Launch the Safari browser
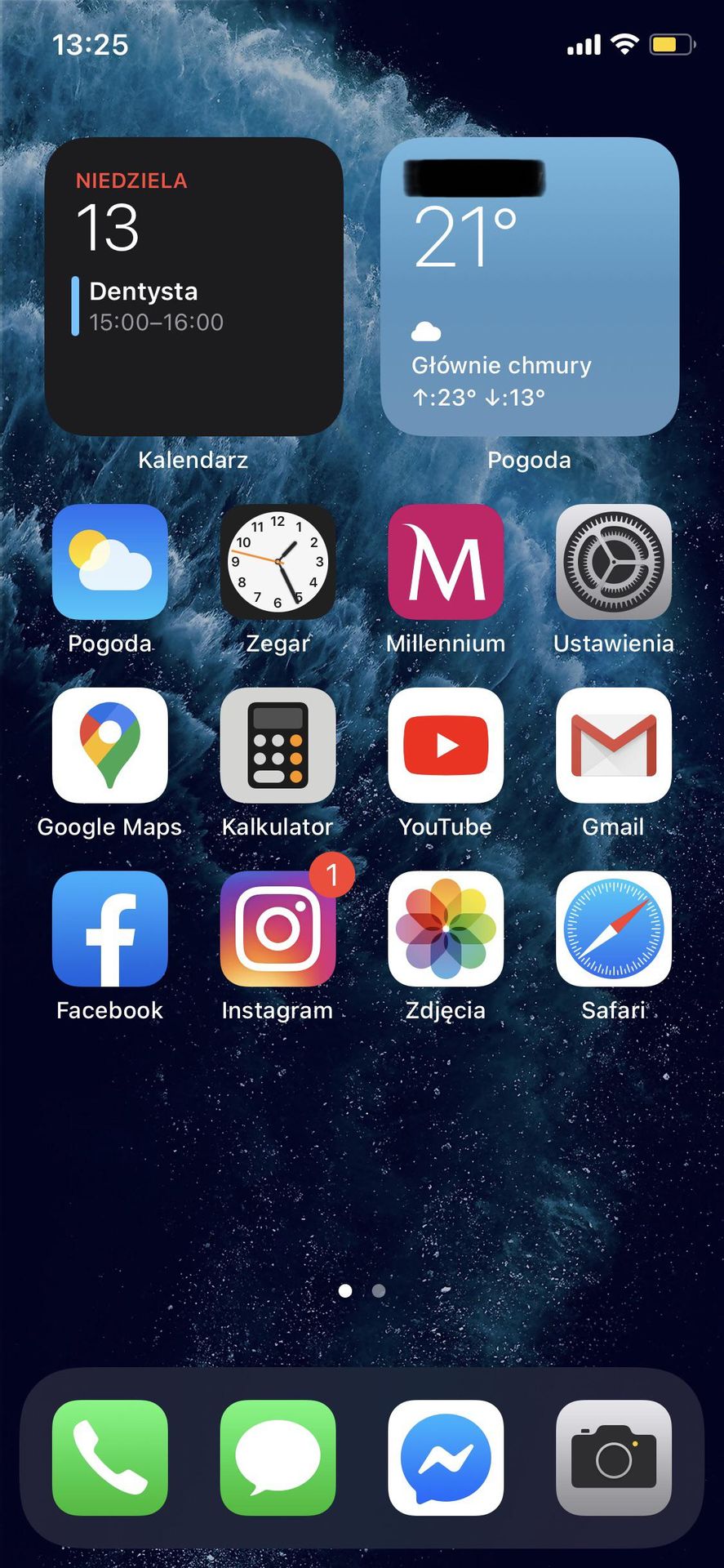 (x=614, y=929)
